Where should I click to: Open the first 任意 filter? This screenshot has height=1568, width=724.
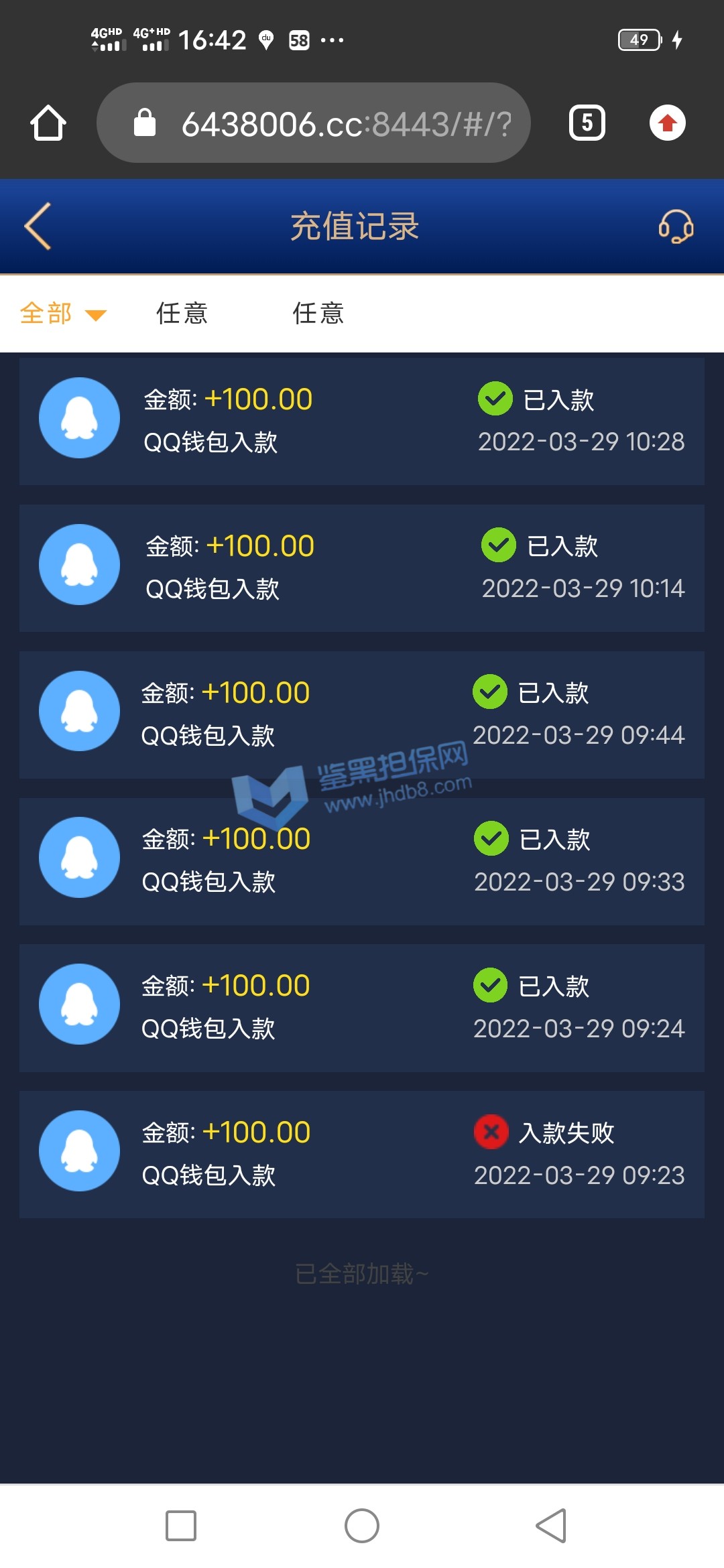pos(182,314)
